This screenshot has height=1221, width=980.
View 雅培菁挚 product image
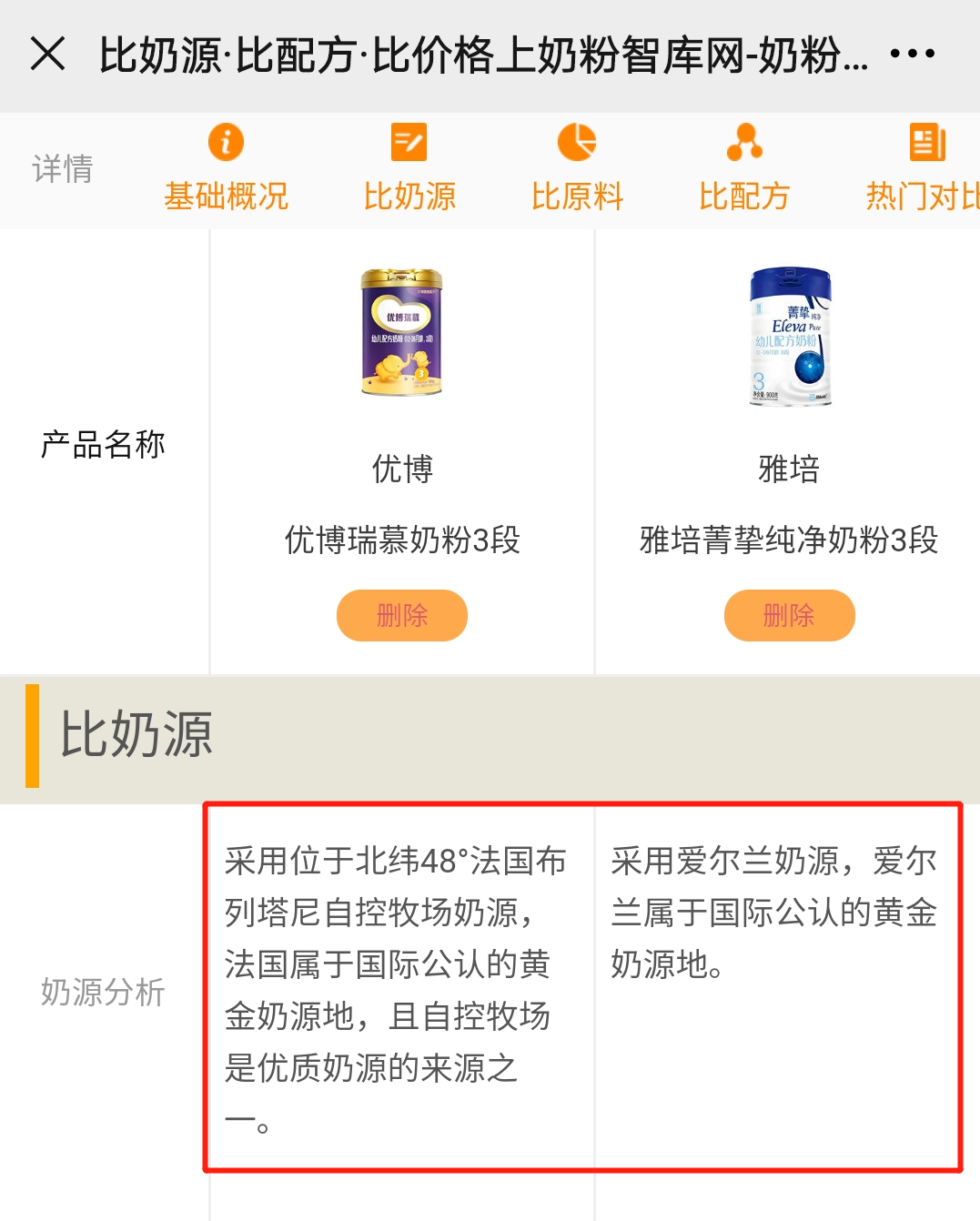(x=789, y=336)
